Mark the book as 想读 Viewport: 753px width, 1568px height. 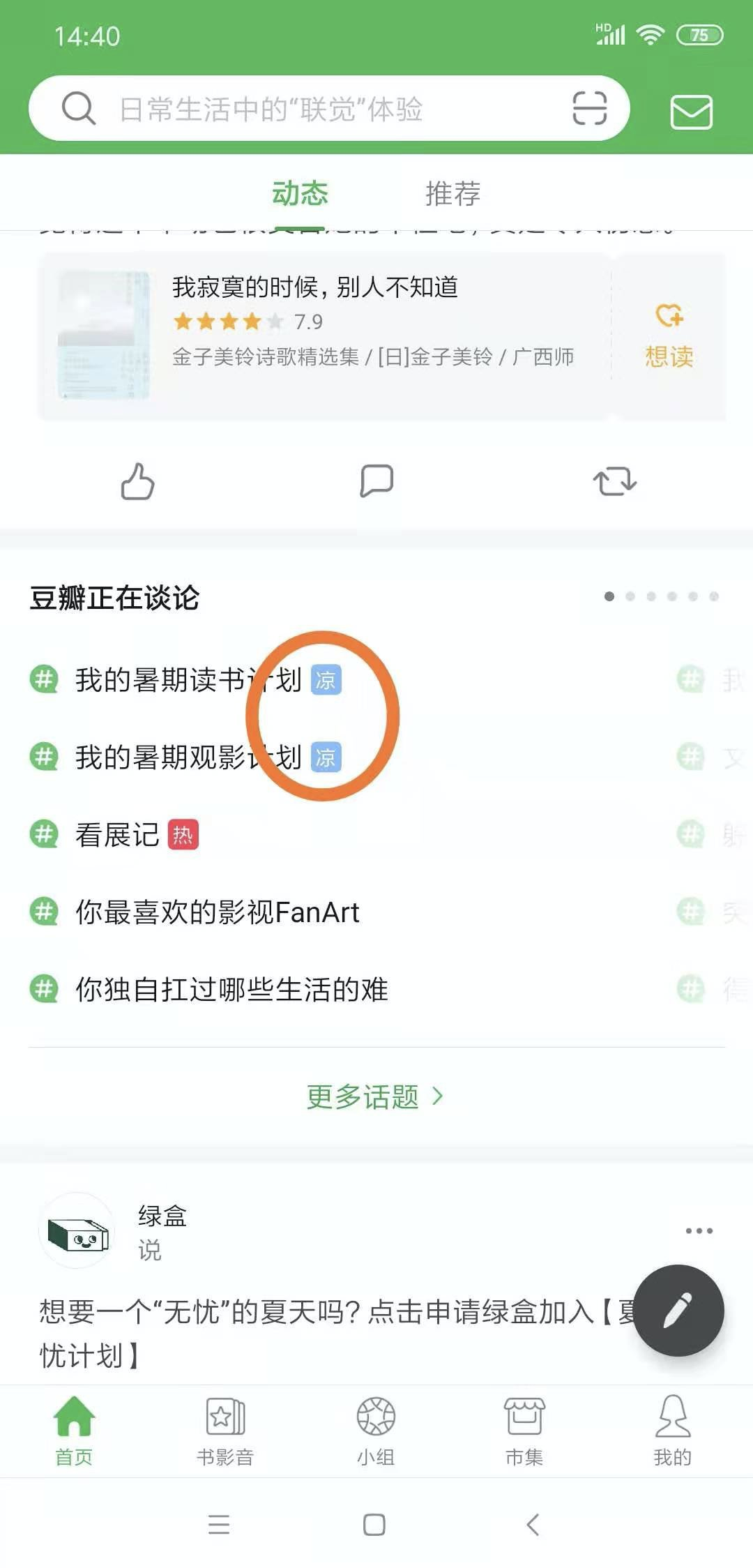pyautogui.click(x=669, y=336)
